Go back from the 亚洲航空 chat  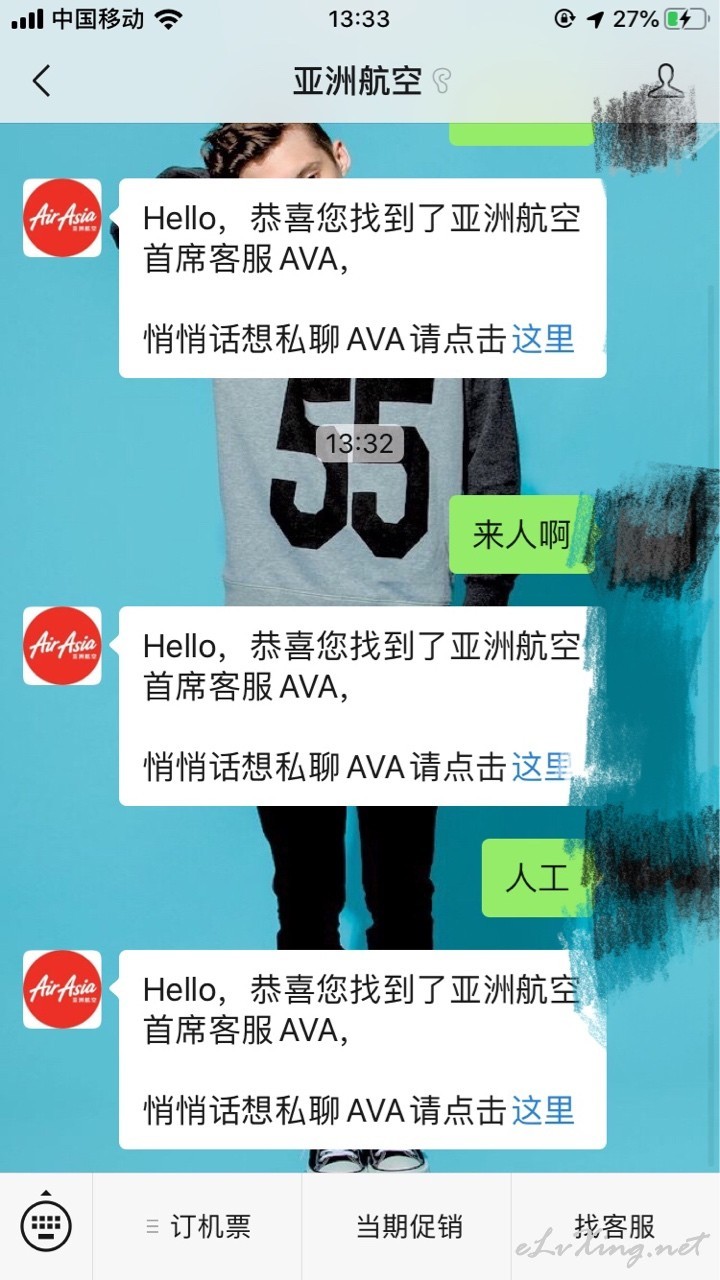41,80
